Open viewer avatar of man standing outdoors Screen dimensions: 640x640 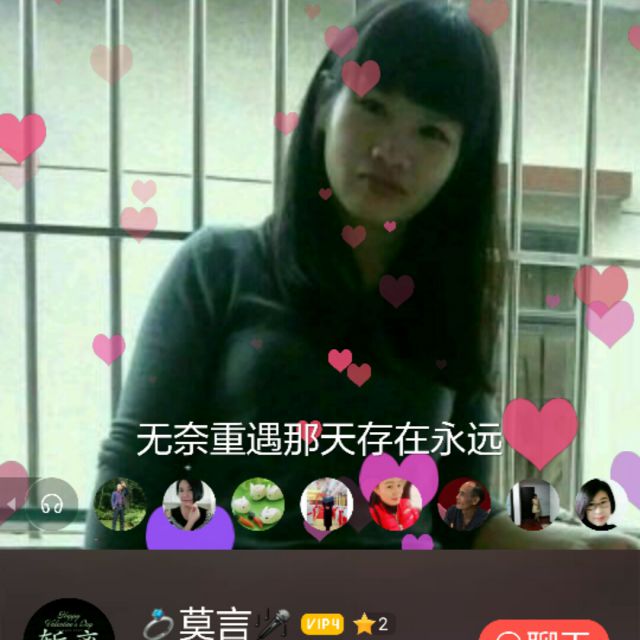[x=120, y=503]
